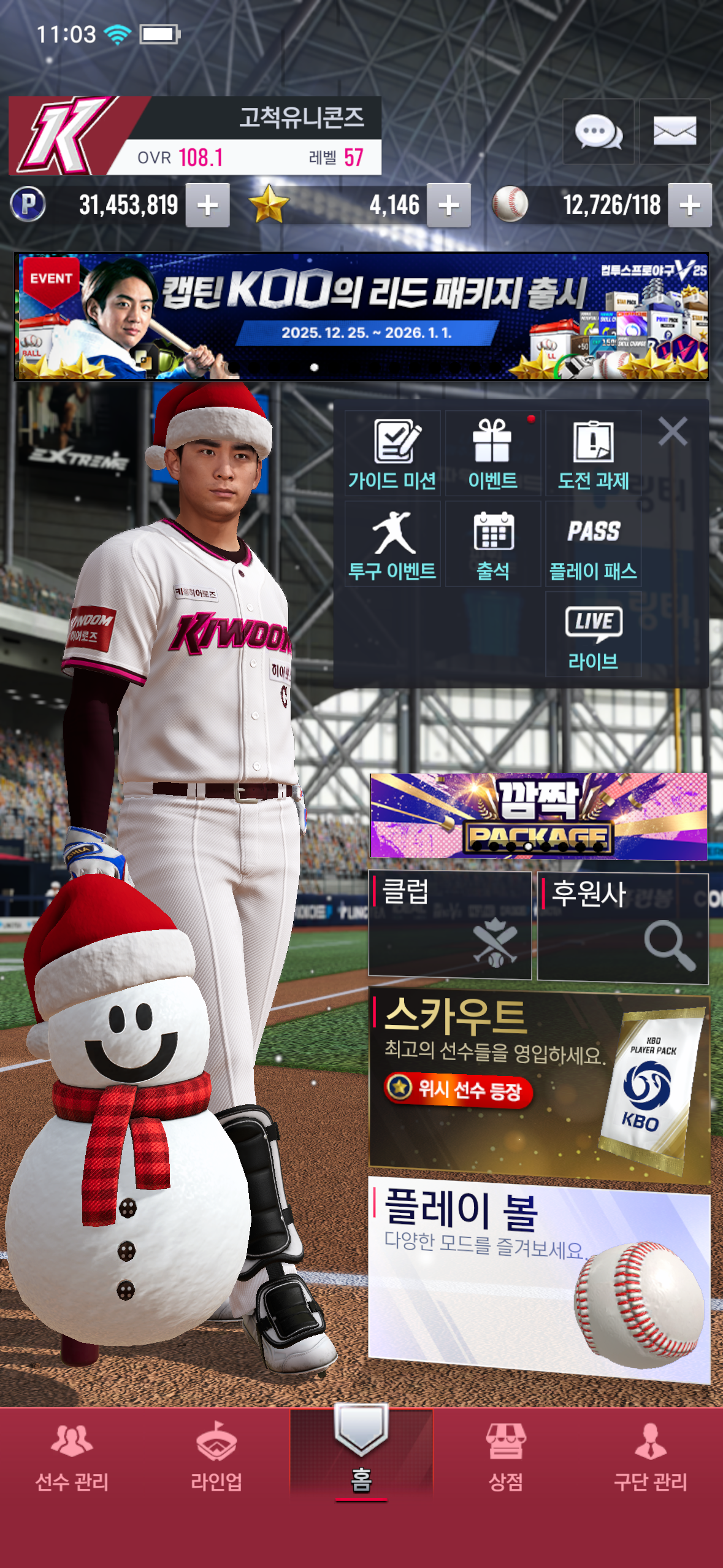
Task: Open 도전 과제 challenges
Action: pos(593,454)
